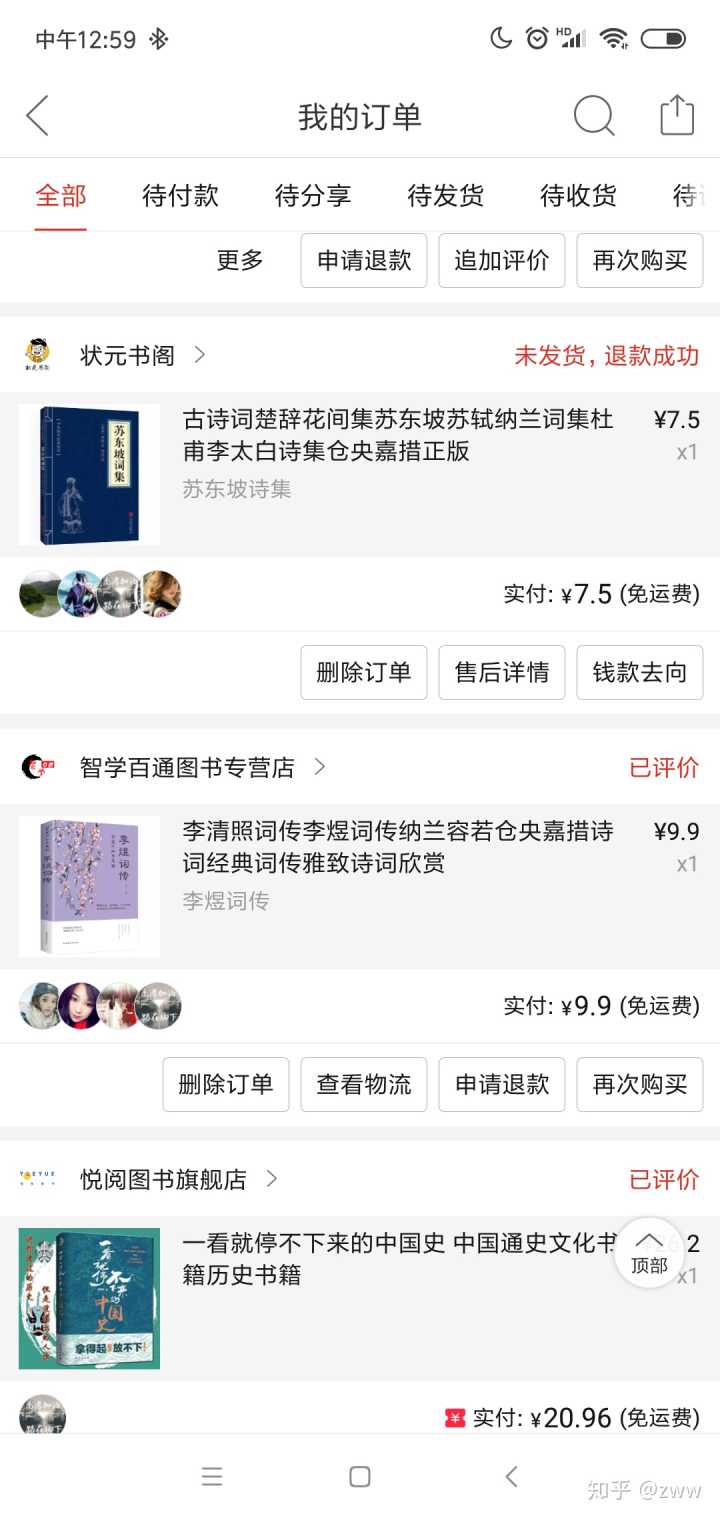Switch to the 待发货 tab
Image resolution: width=720 pixels, height=1520 pixels.
[x=446, y=195]
